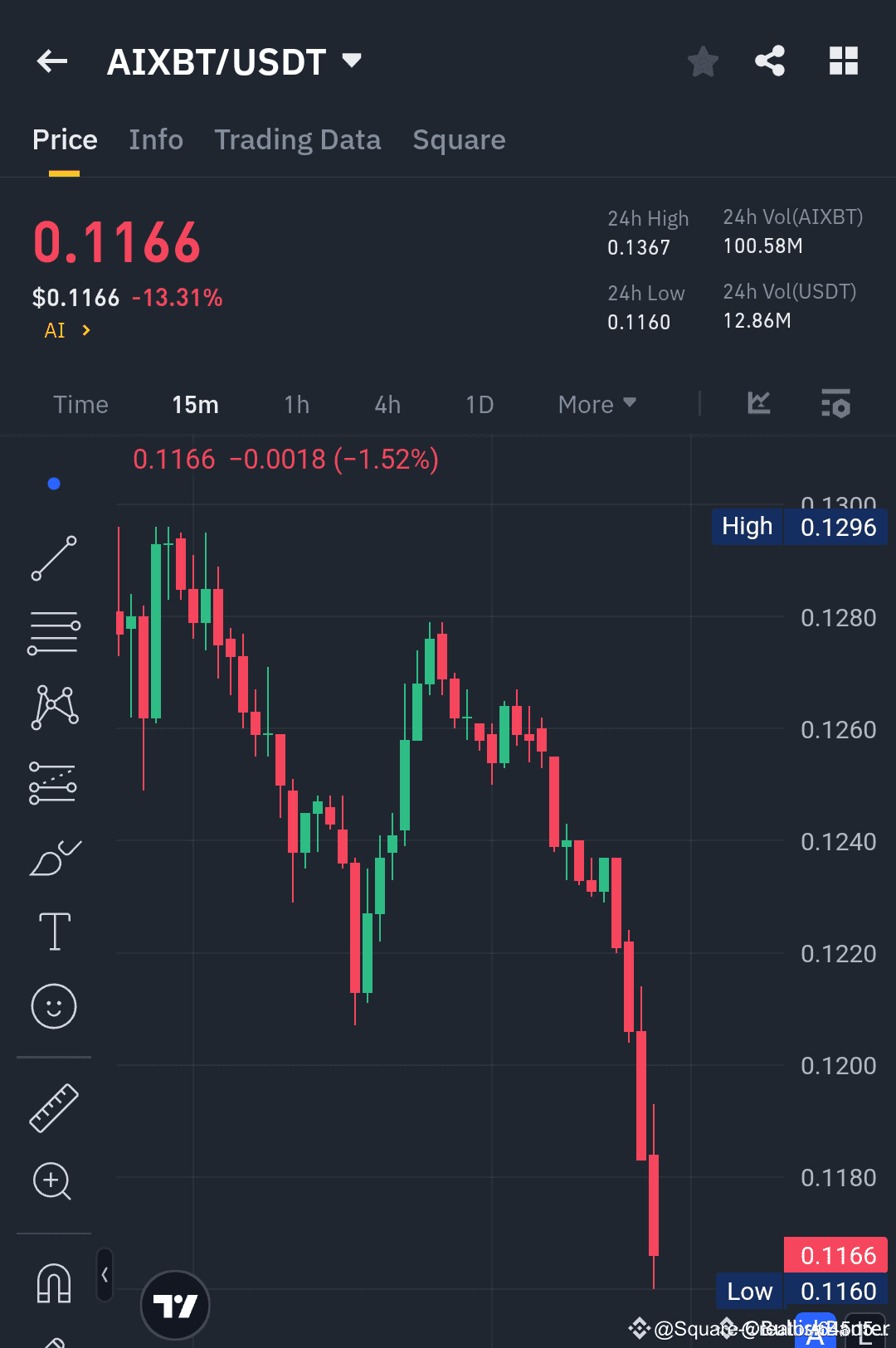Open the Square tab
This screenshot has height=1348, width=896.
click(459, 139)
